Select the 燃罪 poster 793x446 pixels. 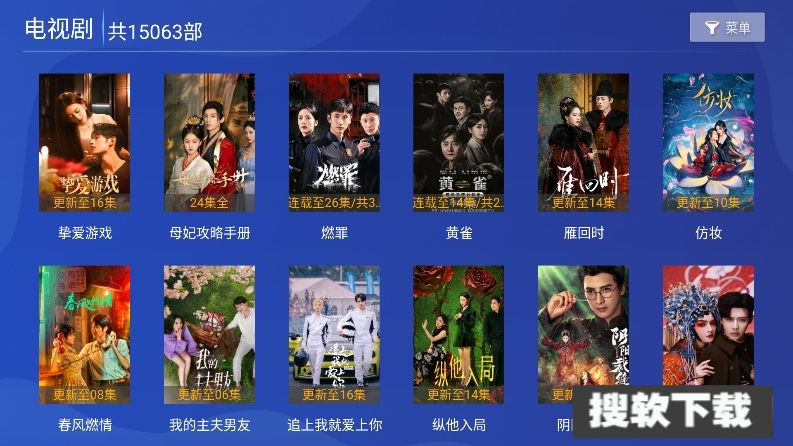[x=334, y=142]
